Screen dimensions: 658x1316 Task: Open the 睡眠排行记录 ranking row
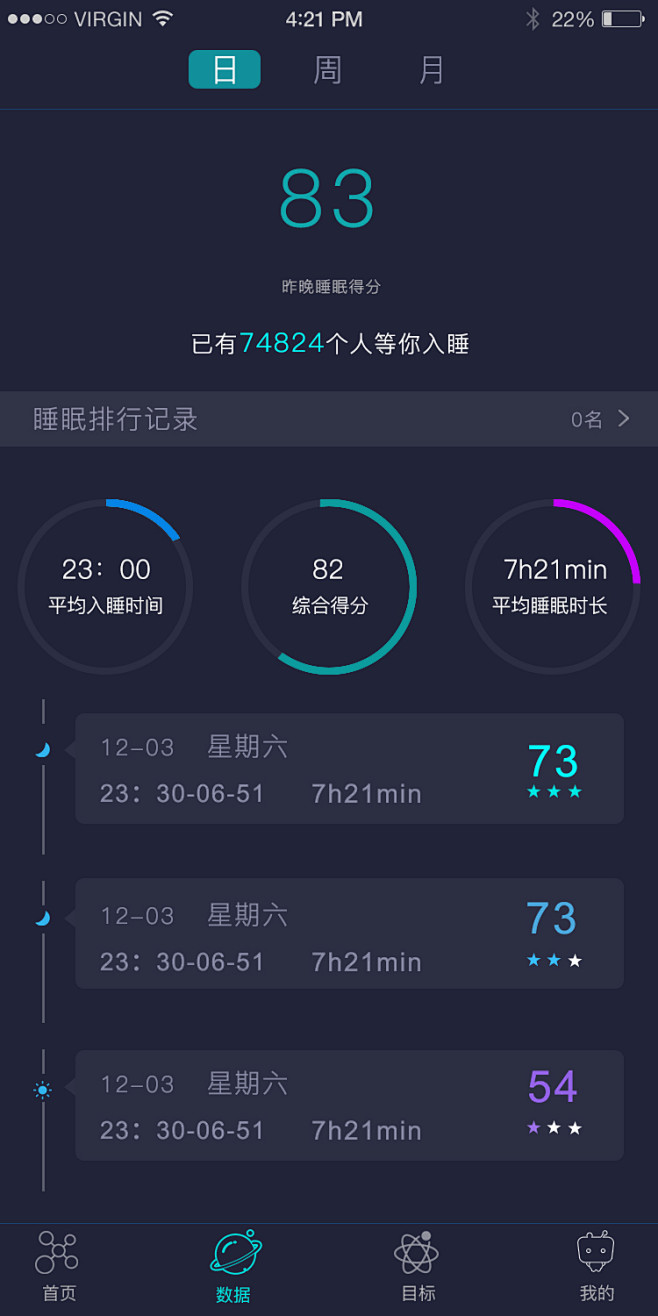(x=329, y=419)
